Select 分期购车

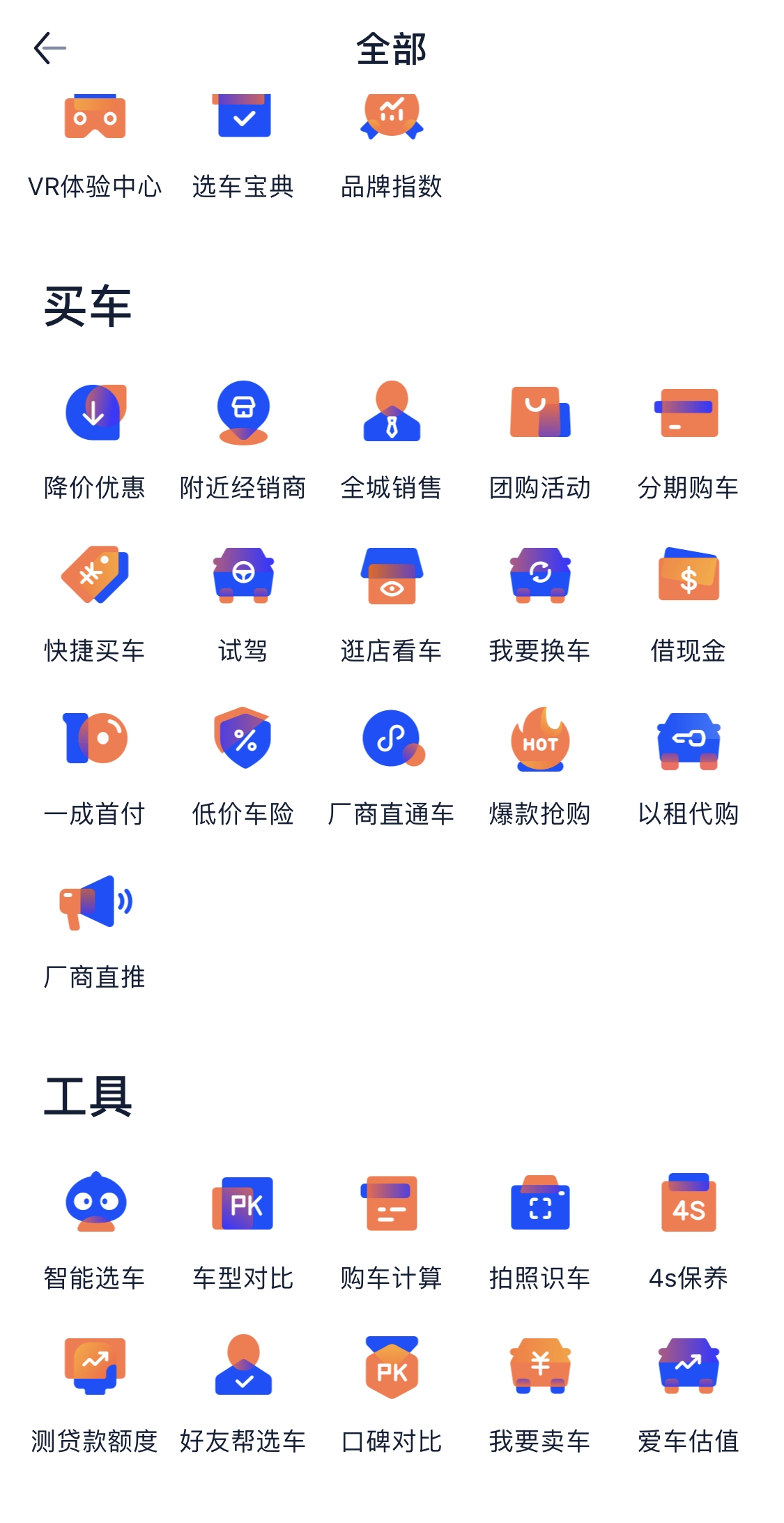[x=689, y=441]
